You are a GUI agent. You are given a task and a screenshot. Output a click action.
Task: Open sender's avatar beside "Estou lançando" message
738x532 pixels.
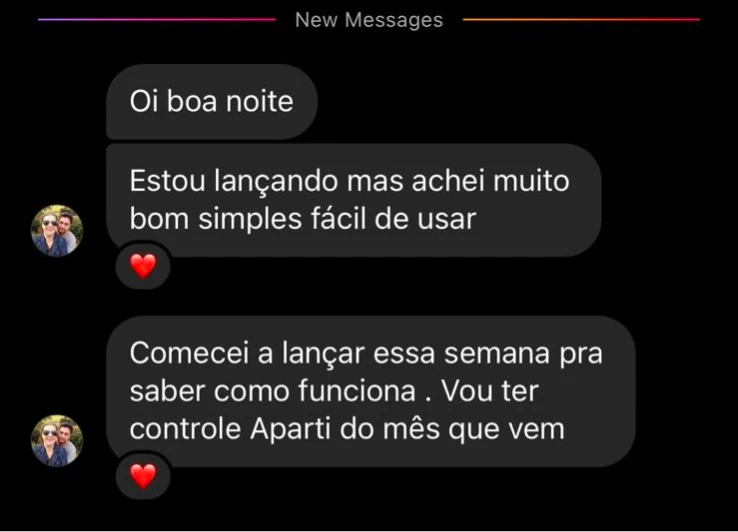click(57, 231)
